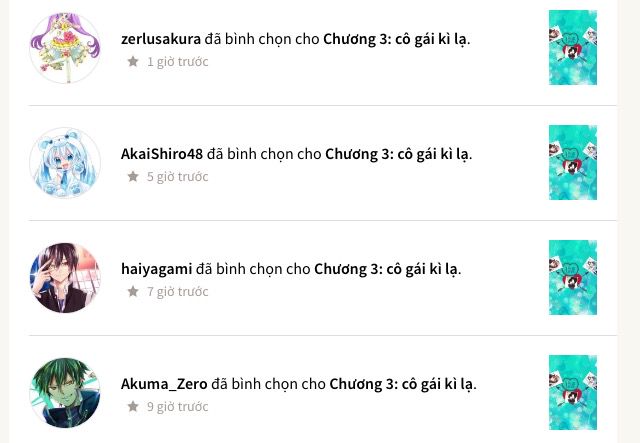Open Akuma_Zero's profile avatar

coord(65,393)
